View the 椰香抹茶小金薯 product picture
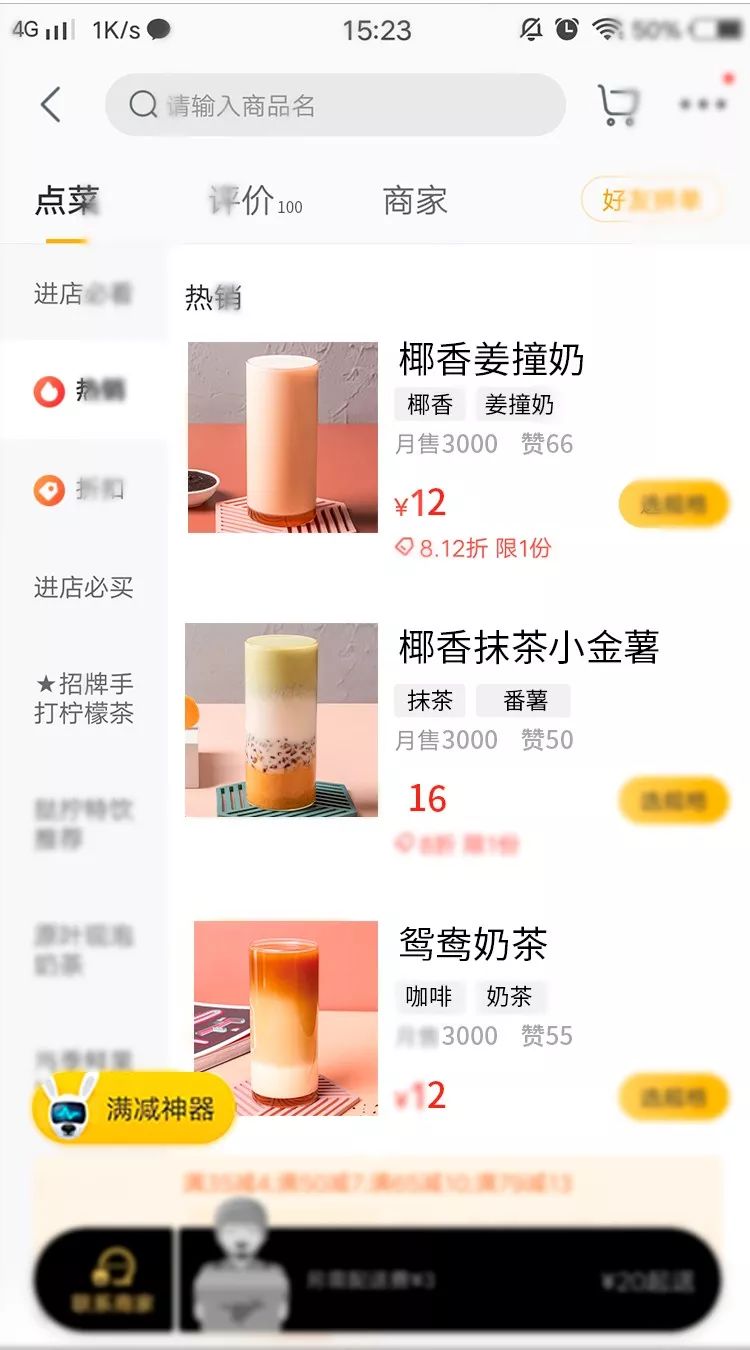The height and width of the screenshot is (1350, 750). pyautogui.click(x=282, y=720)
